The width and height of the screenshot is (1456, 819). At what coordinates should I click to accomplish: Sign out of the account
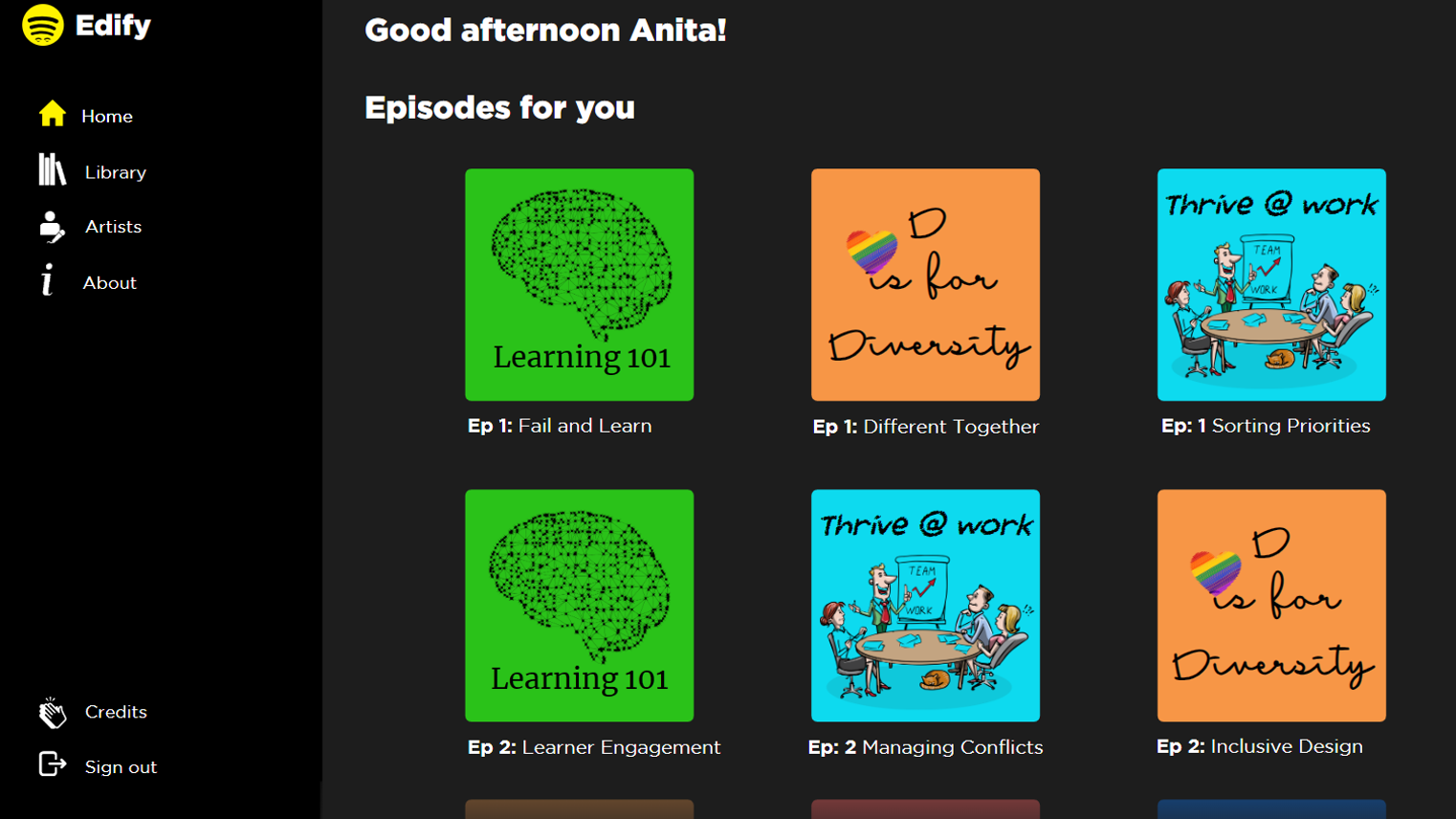pyautogui.click(x=120, y=766)
